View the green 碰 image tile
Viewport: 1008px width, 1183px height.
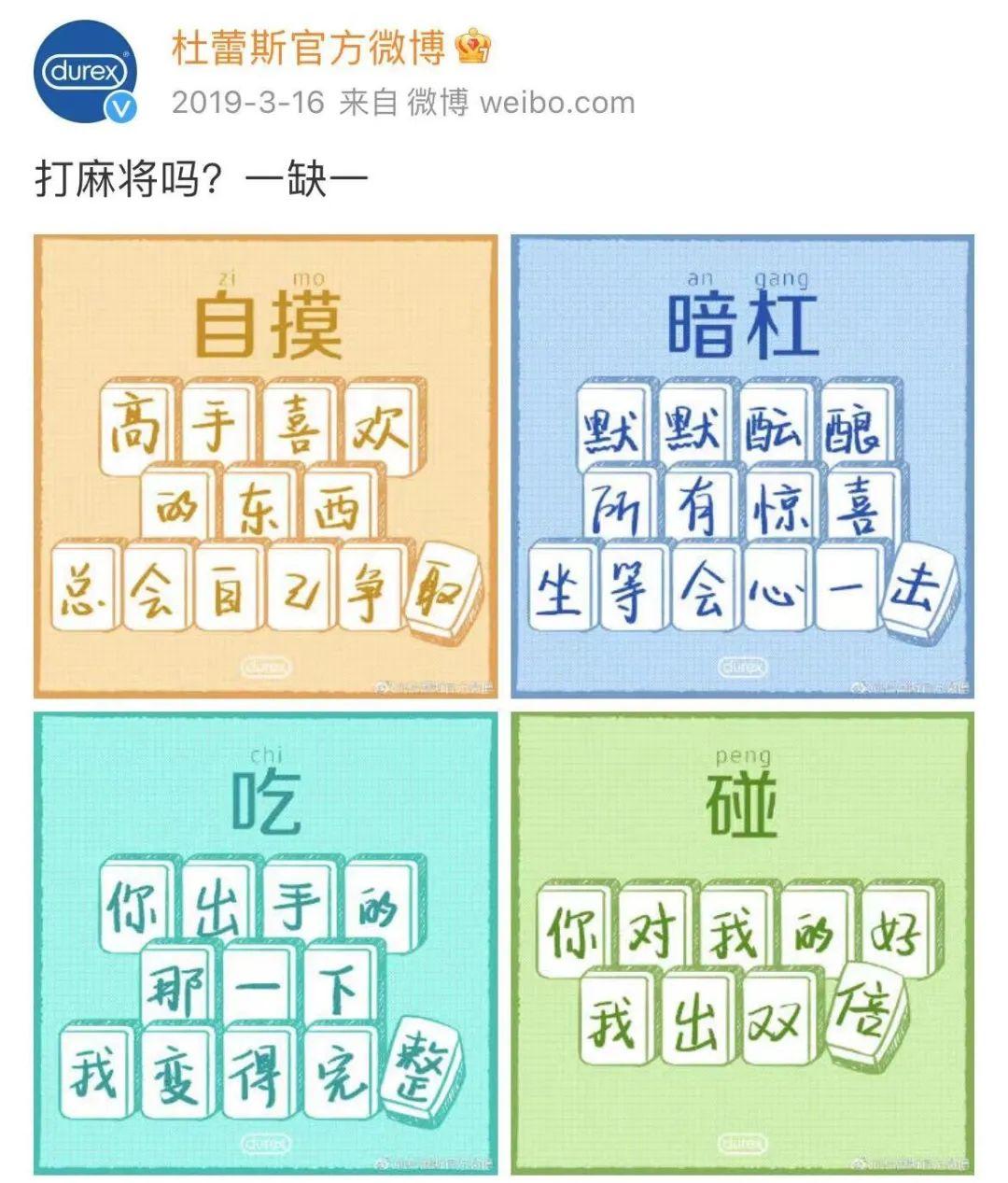pyautogui.click(x=742, y=943)
